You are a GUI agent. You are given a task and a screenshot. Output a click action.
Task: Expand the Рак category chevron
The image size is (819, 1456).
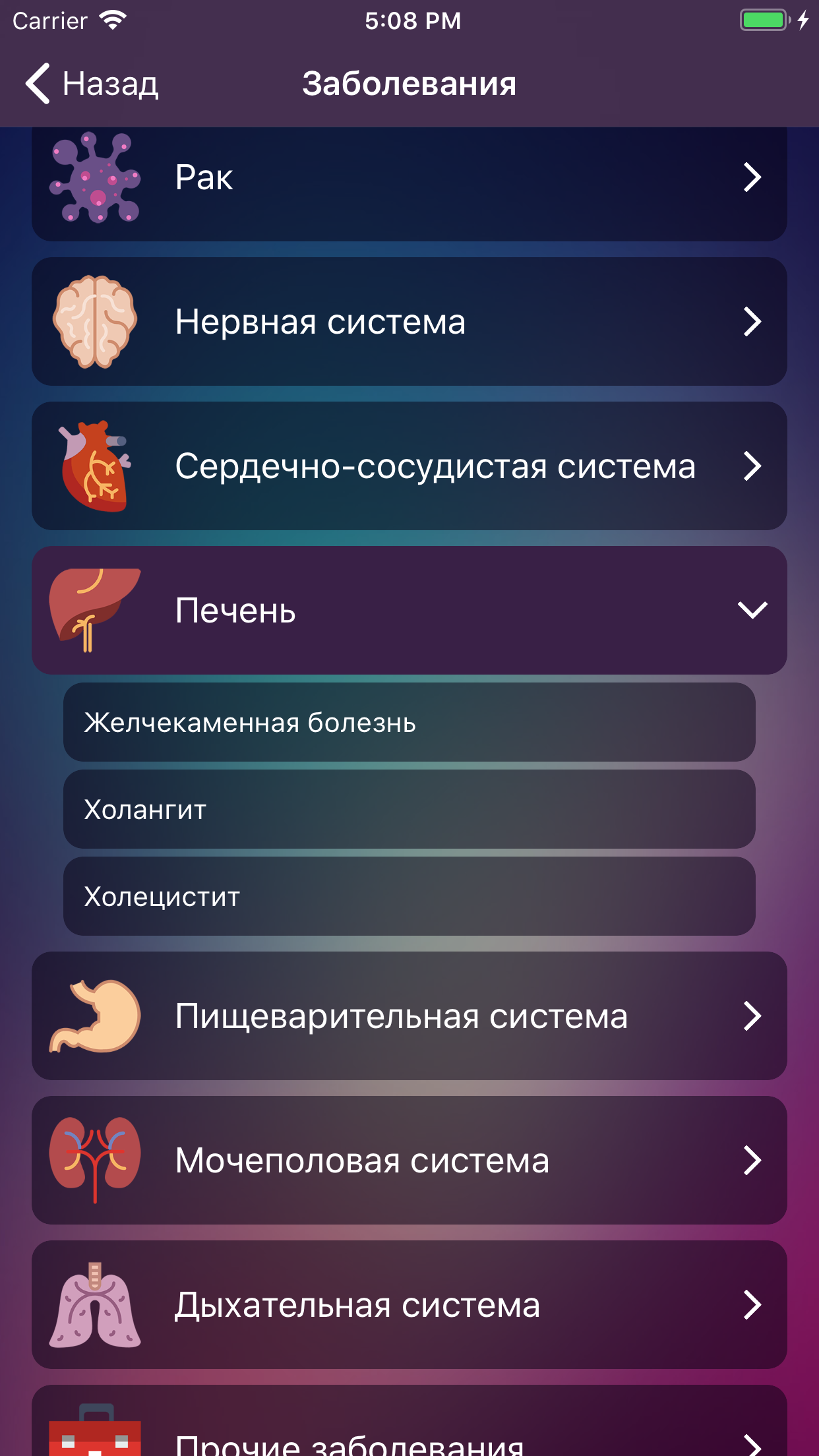click(750, 178)
